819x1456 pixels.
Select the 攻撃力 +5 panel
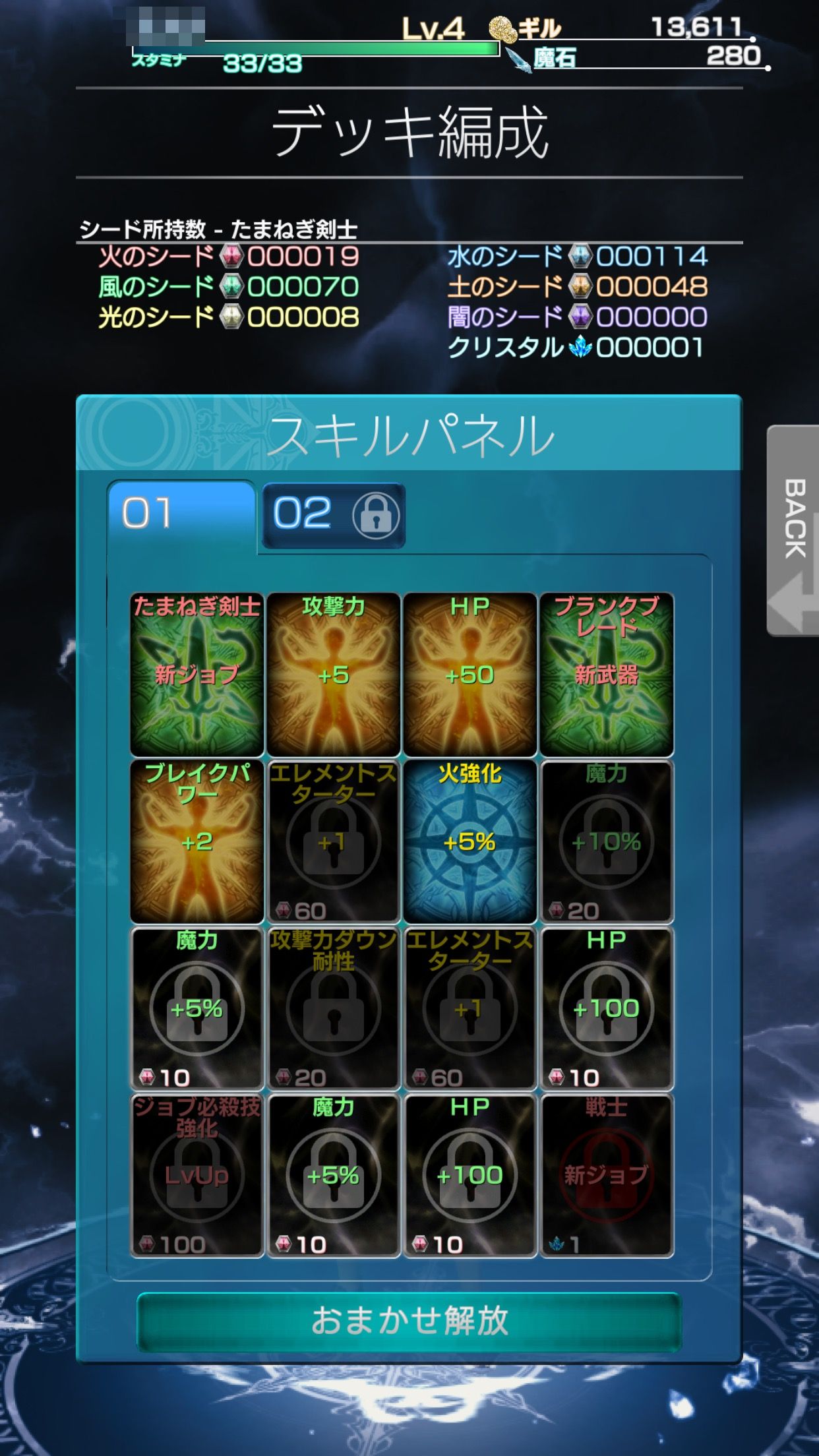click(334, 675)
